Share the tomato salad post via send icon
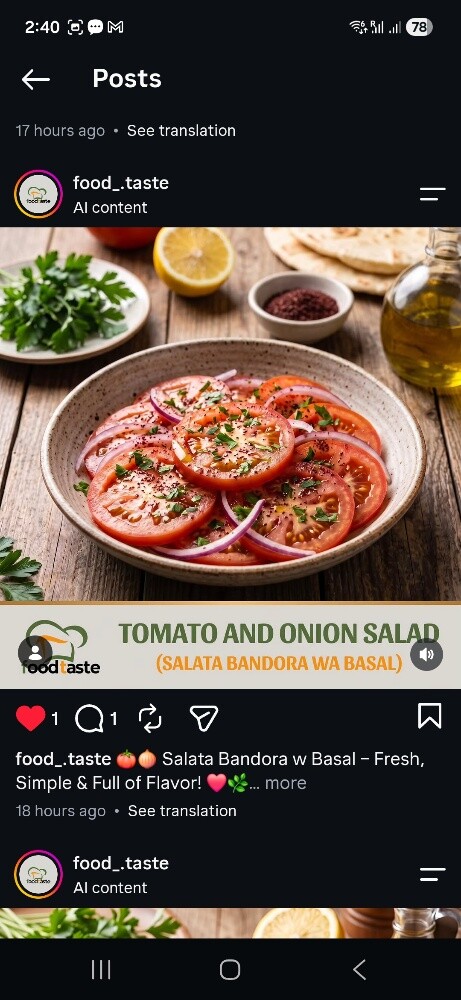 tap(204, 718)
